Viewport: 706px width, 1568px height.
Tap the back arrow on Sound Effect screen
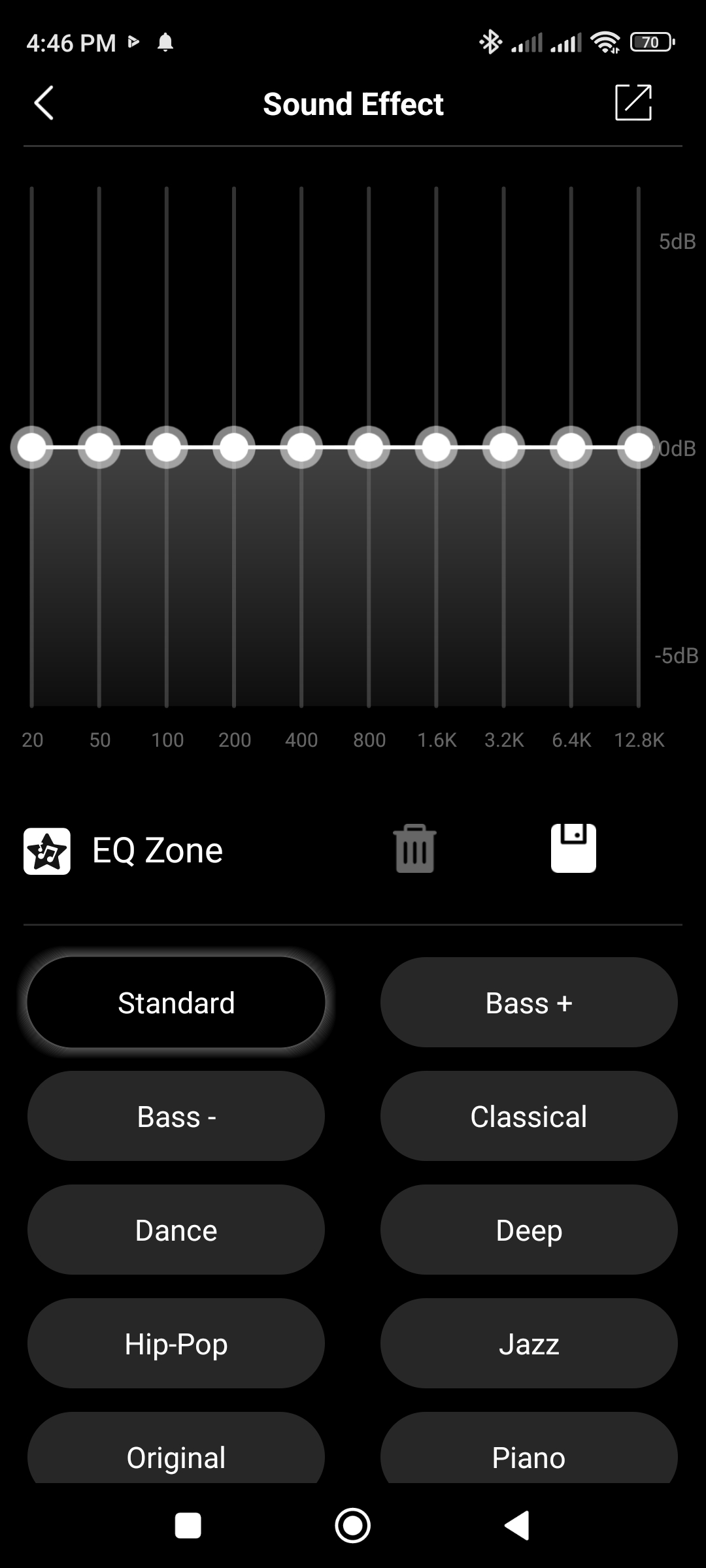pyautogui.click(x=44, y=103)
